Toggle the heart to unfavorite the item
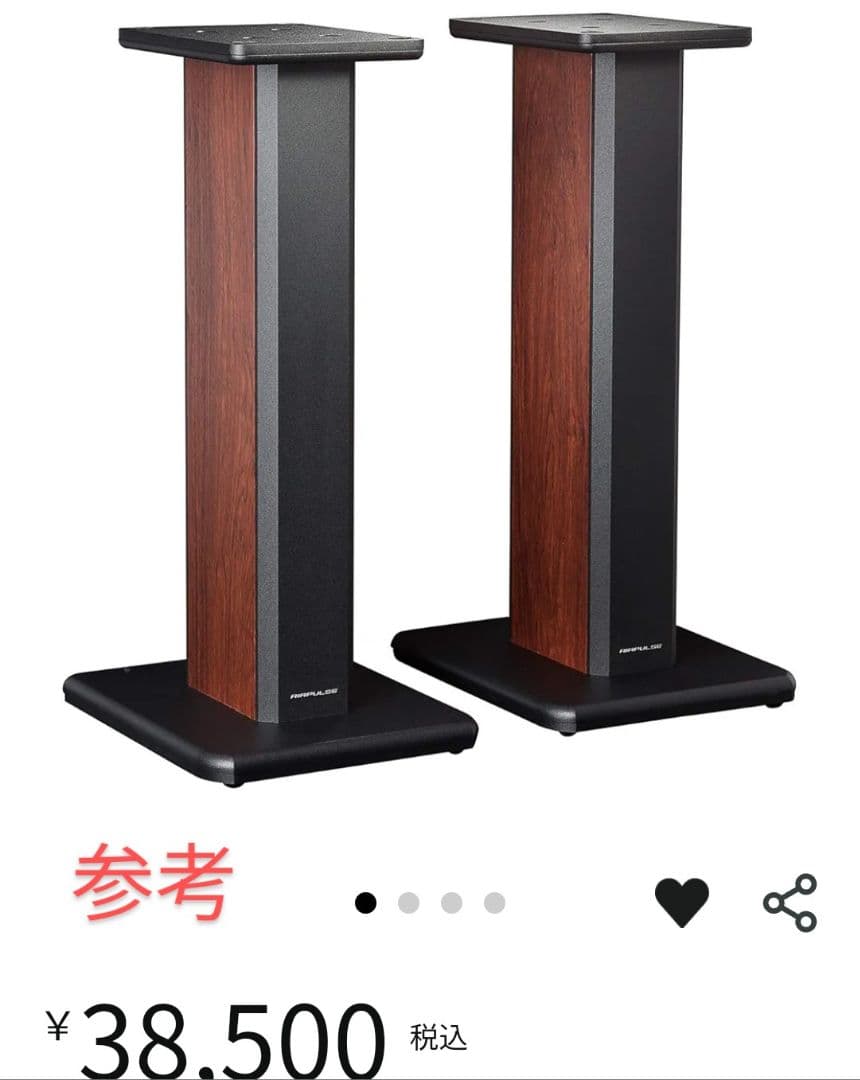Image resolution: width=860 pixels, height=1080 pixels. coord(684,900)
